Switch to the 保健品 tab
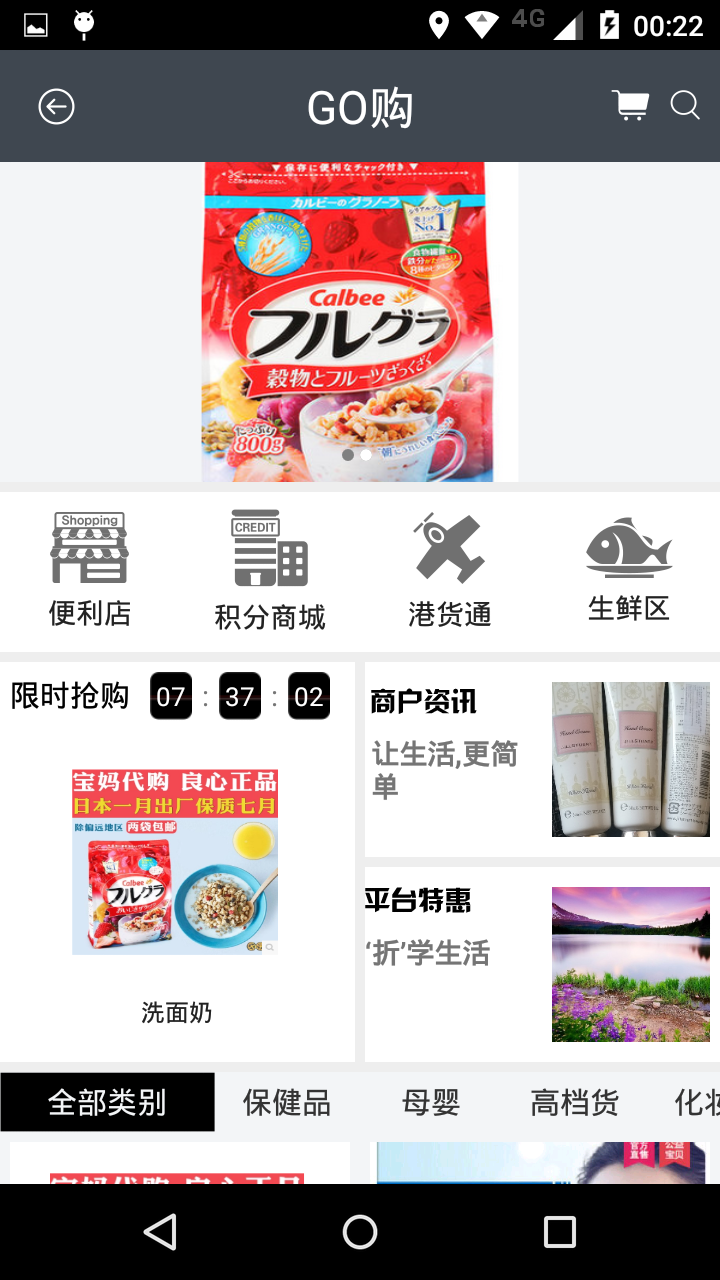This screenshot has width=720, height=1280. click(287, 1102)
